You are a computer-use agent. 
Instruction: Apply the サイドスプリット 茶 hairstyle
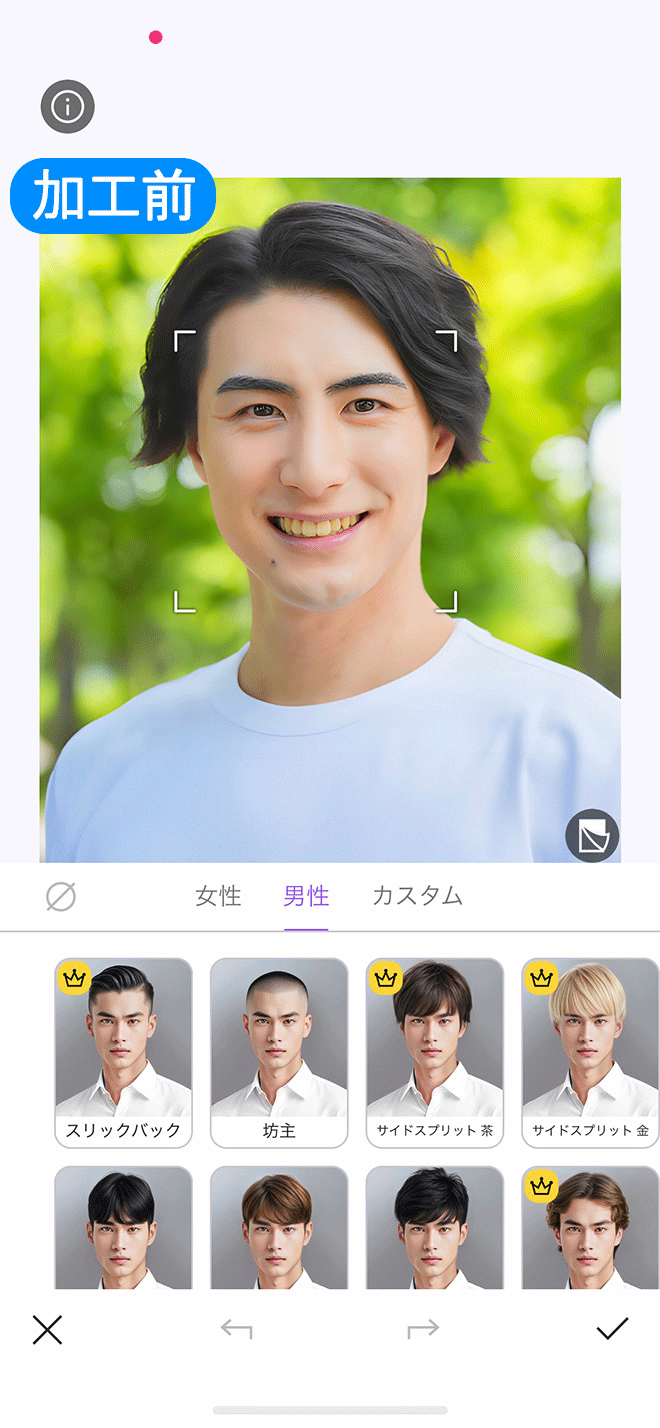tap(435, 1052)
